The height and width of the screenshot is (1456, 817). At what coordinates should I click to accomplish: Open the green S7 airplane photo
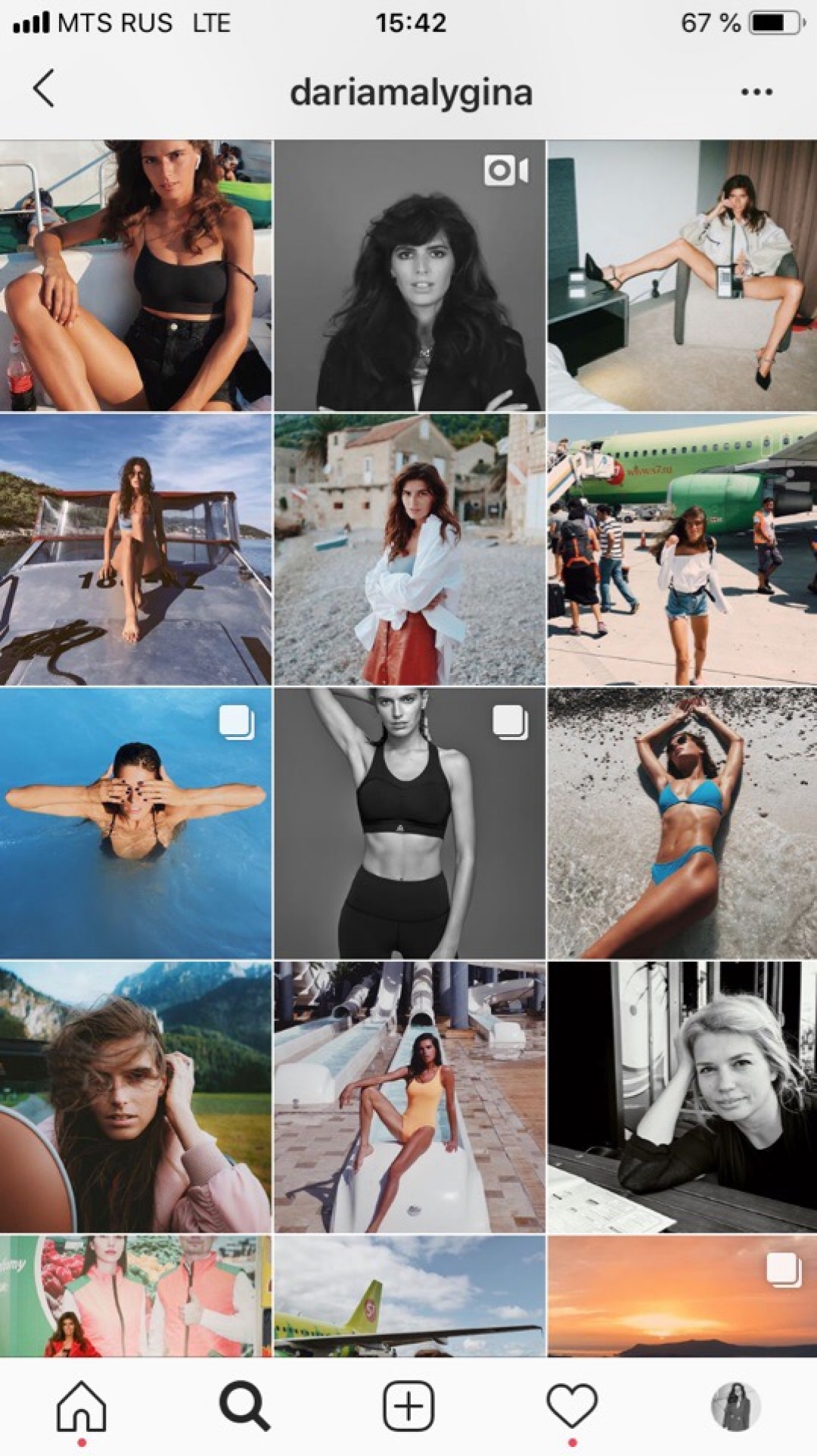click(x=682, y=550)
